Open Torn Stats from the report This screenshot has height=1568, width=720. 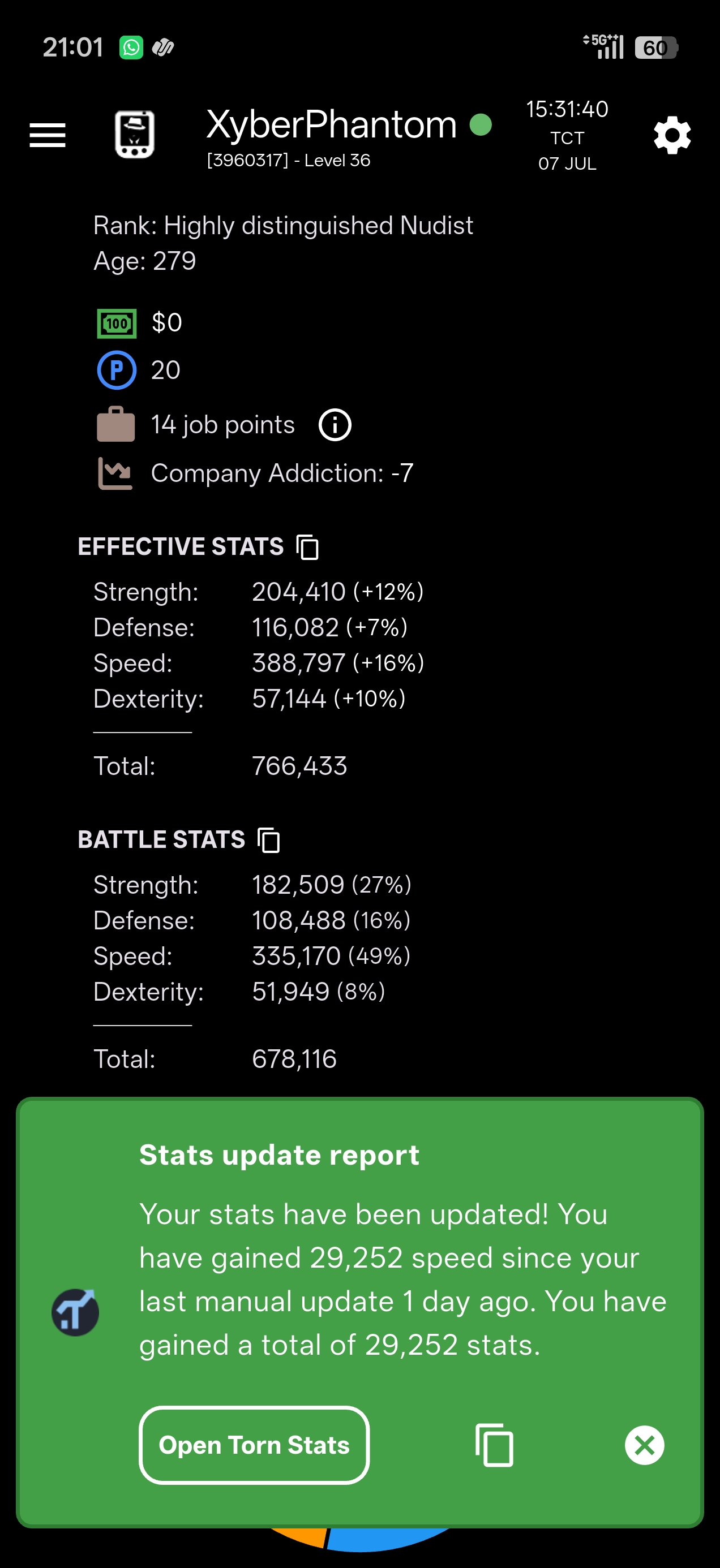pyautogui.click(x=254, y=1445)
